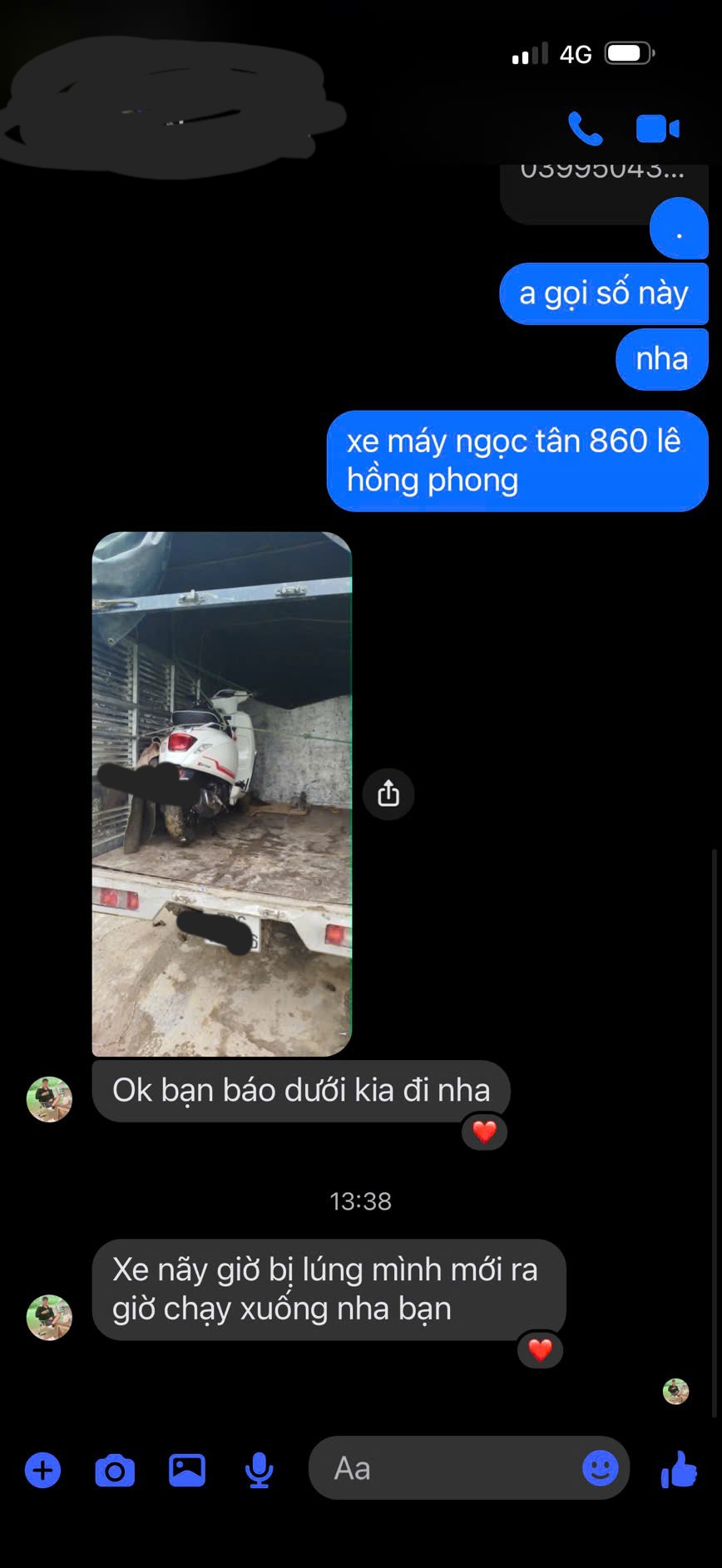Screen dimensions: 722x1568
Task: View heart reaction on "Xe nãy giờ" message
Action: click(540, 1350)
